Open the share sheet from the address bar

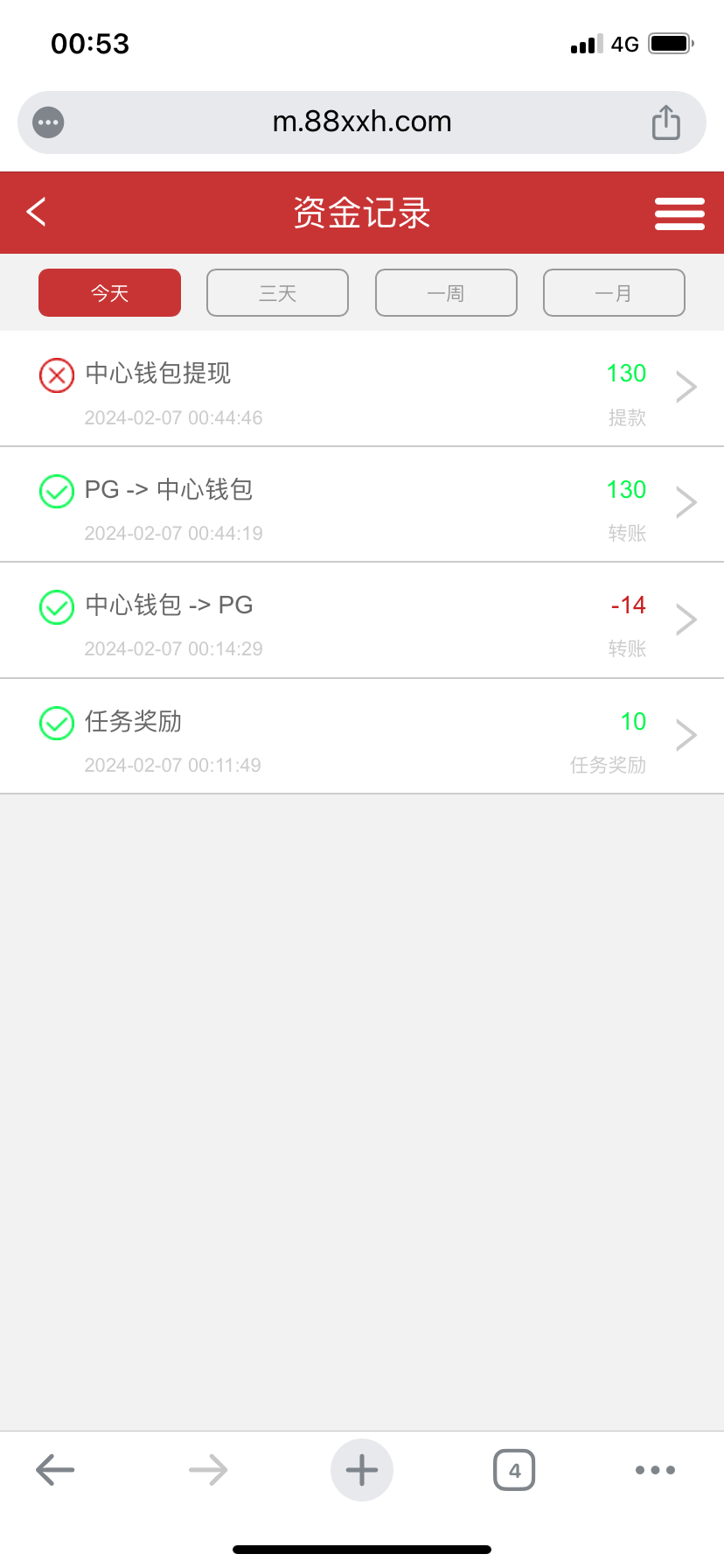(665, 122)
